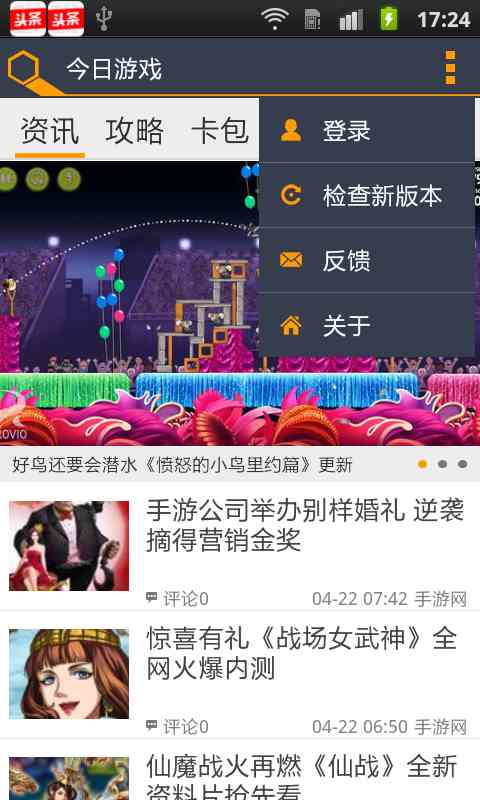Choose 检查新版本 to check for updates
The height and width of the screenshot is (800, 480).
click(x=367, y=195)
